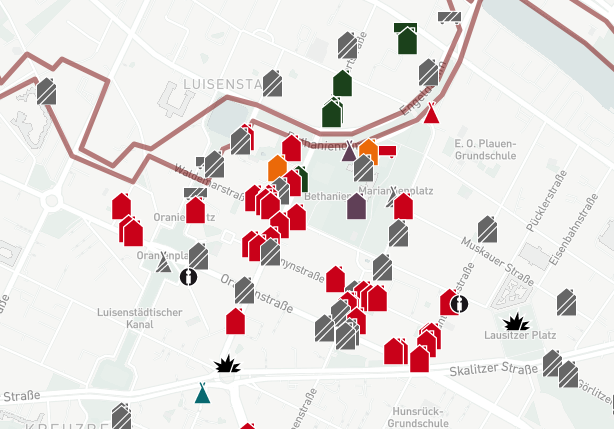This screenshot has height=429, width=614.
Task: Open the grey triangle marker at Oranienplatz
Action: point(164,263)
